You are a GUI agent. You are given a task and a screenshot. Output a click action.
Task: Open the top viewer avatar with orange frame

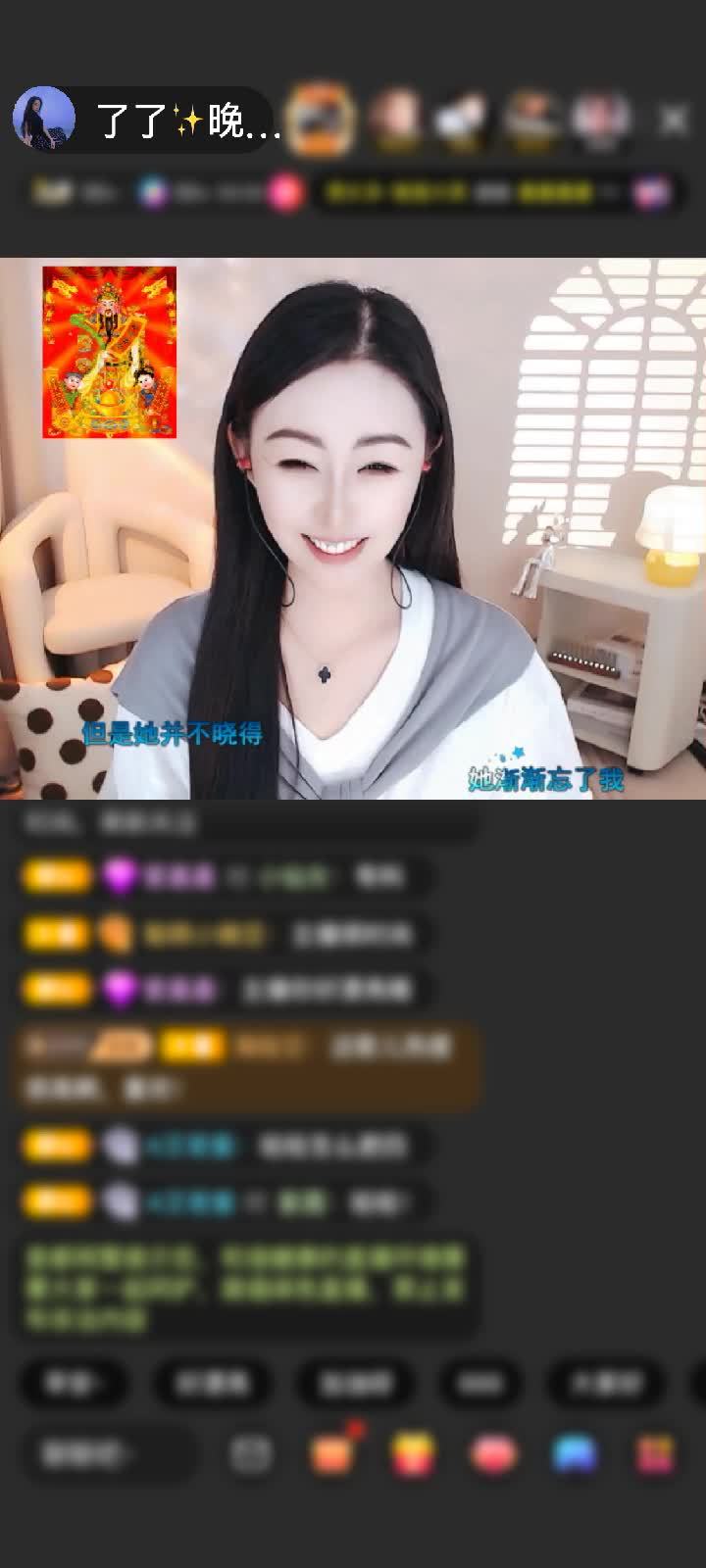[323, 120]
